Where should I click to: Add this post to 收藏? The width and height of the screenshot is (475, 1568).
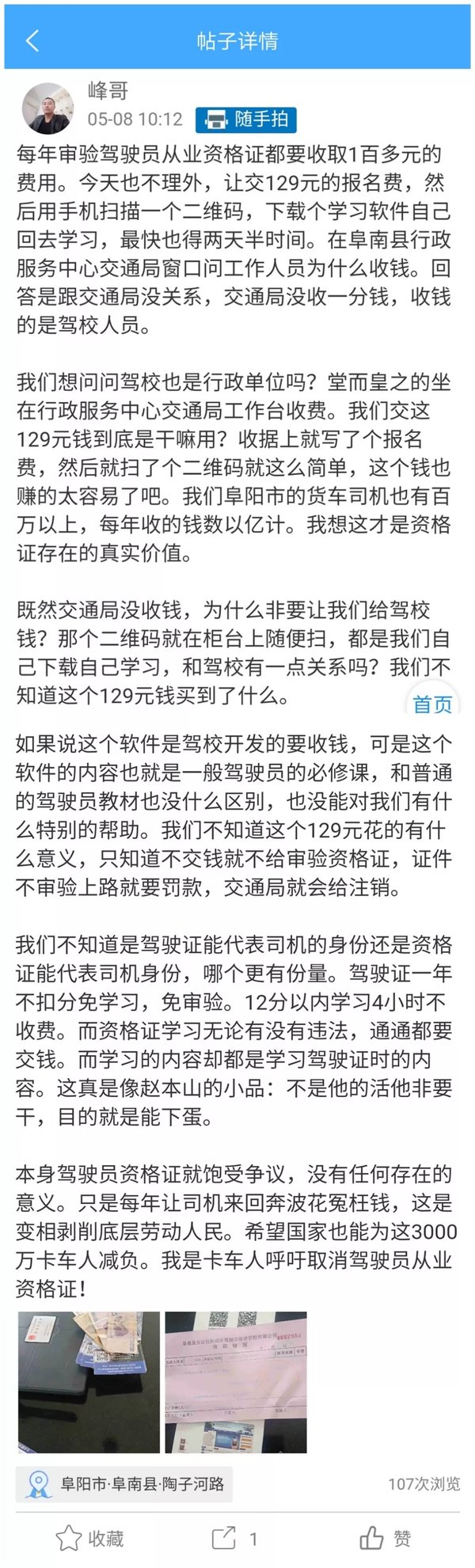pos(89,1539)
